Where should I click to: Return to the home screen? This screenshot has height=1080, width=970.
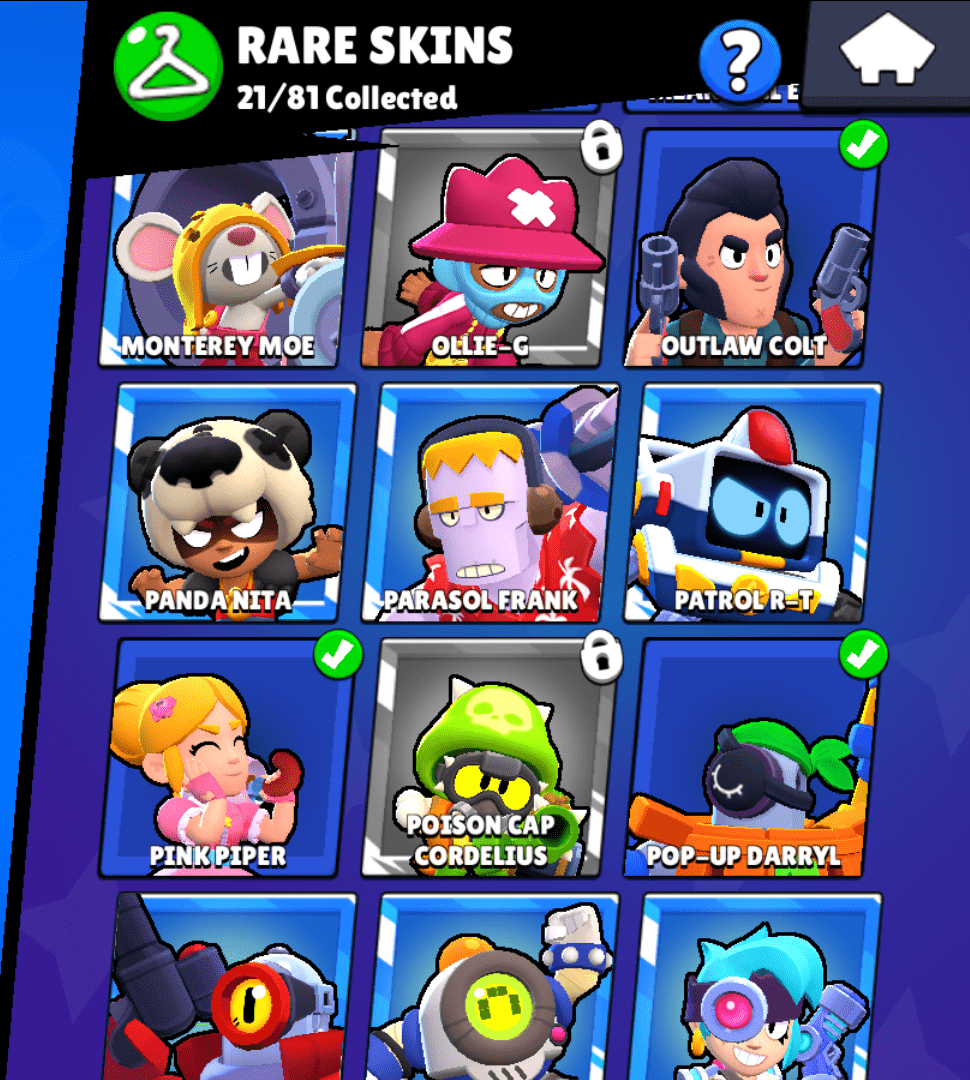pyautogui.click(x=887, y=51)
